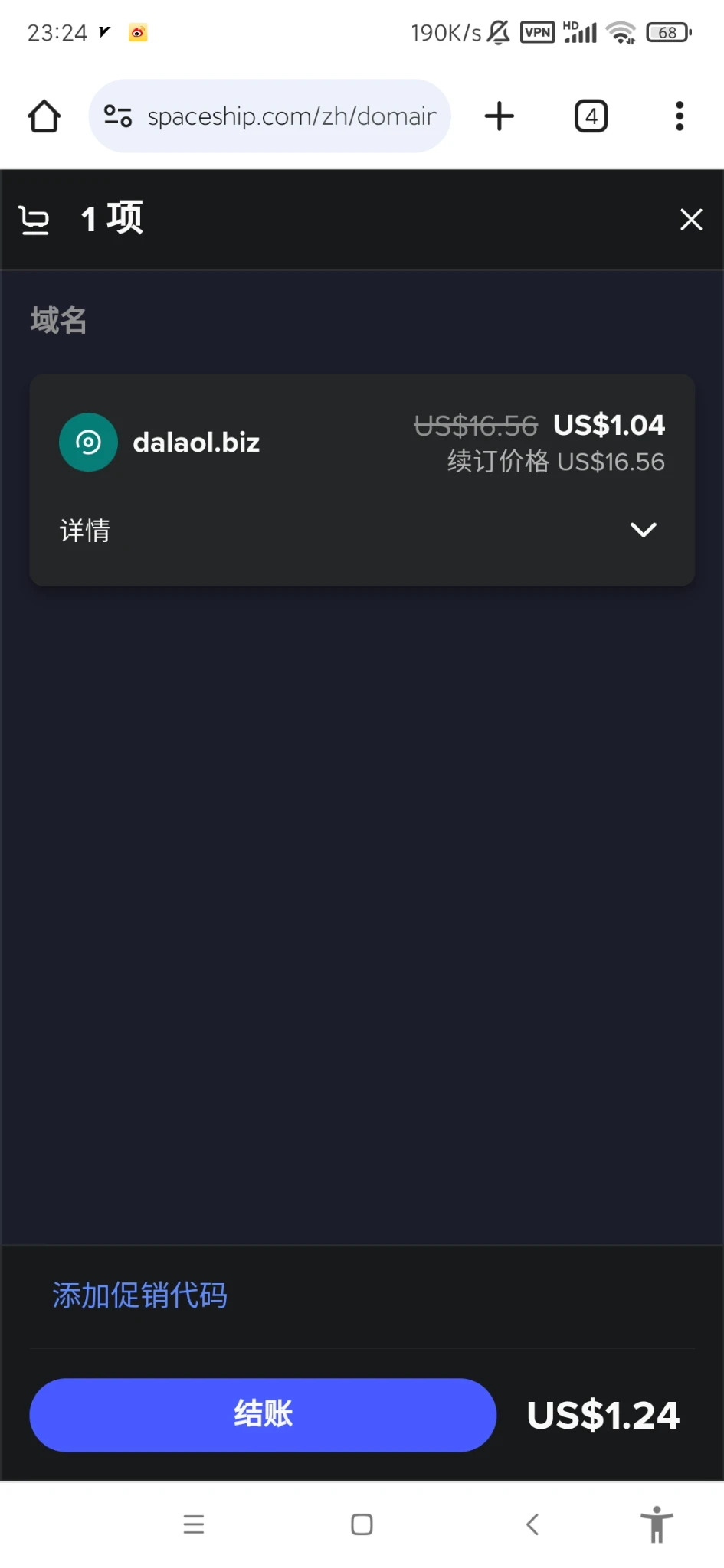Expand the 详情 details for dalaol.biz
This screenshot has height=1568, width=724.
(x=642, y=530)
